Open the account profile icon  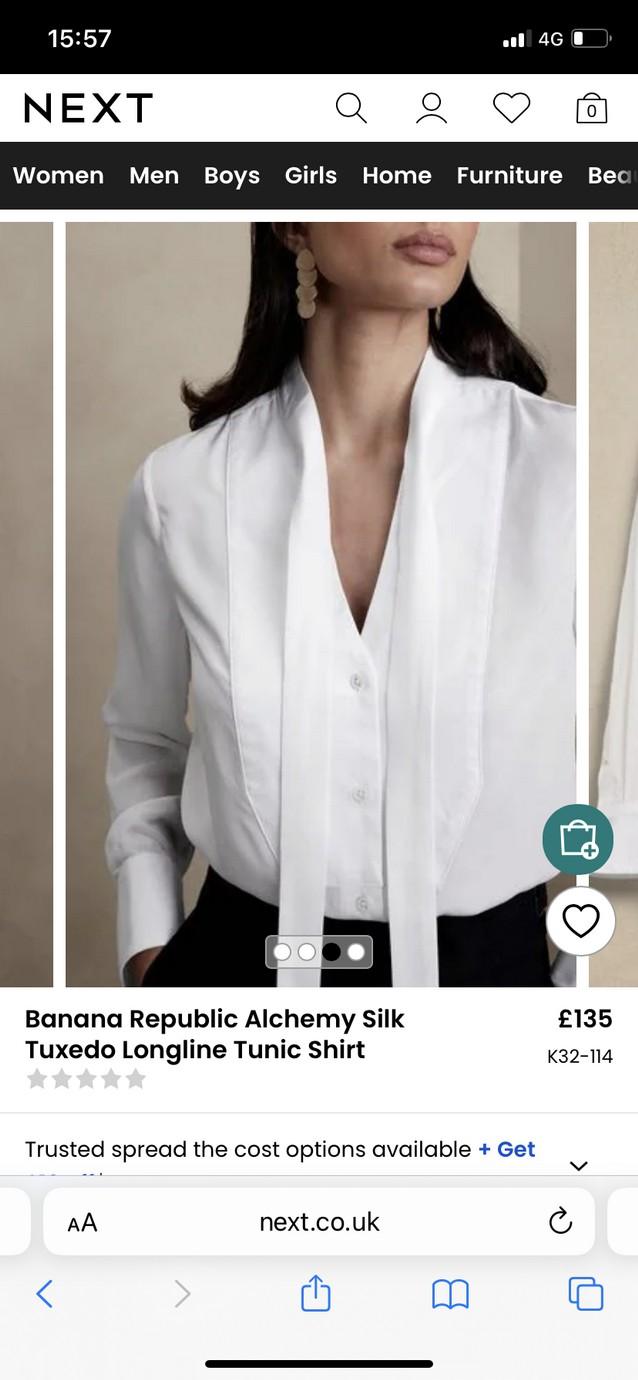pyautogui.click(x=431, y=107)
